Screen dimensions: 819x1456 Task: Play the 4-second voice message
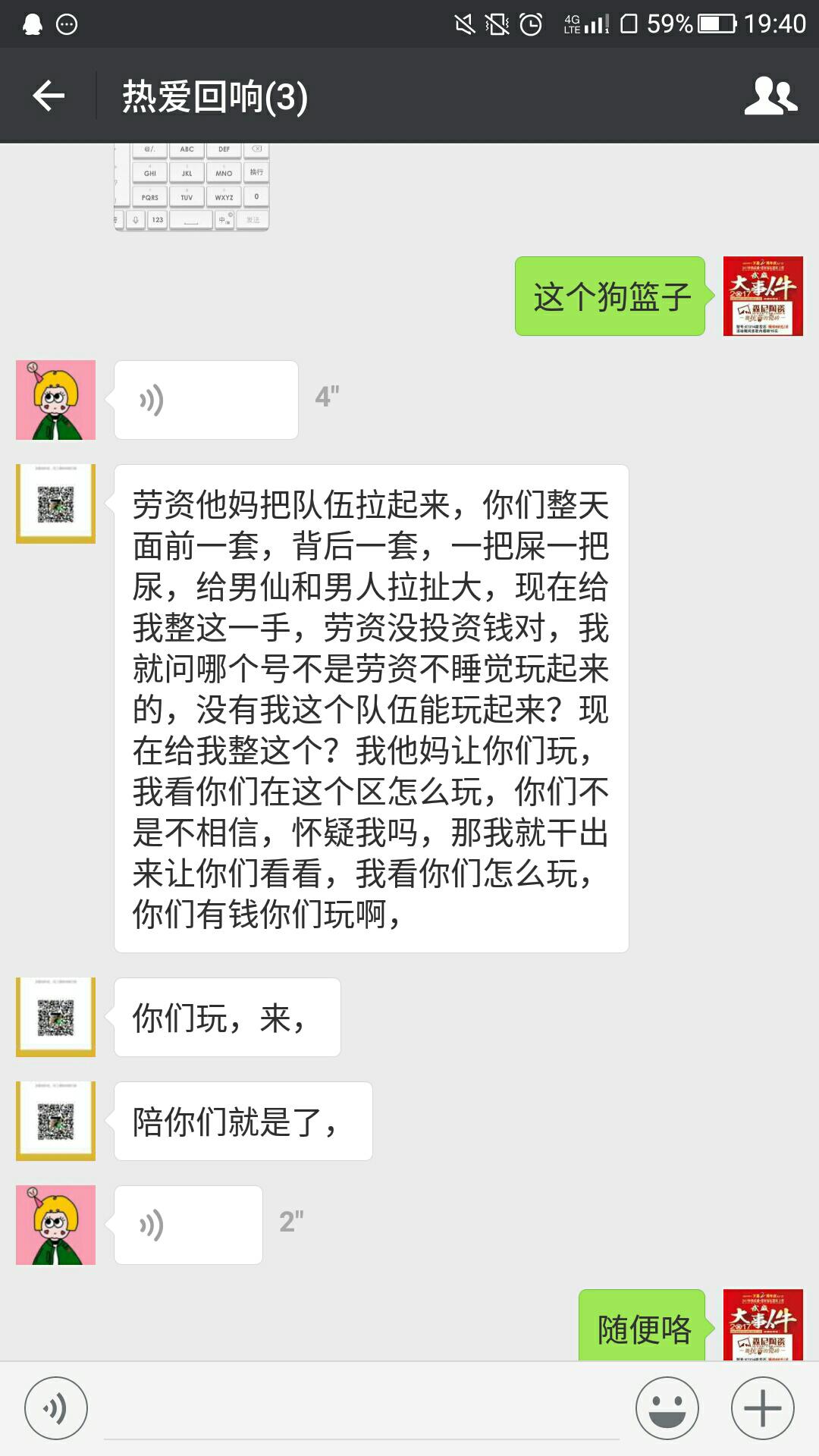(206, 400)
